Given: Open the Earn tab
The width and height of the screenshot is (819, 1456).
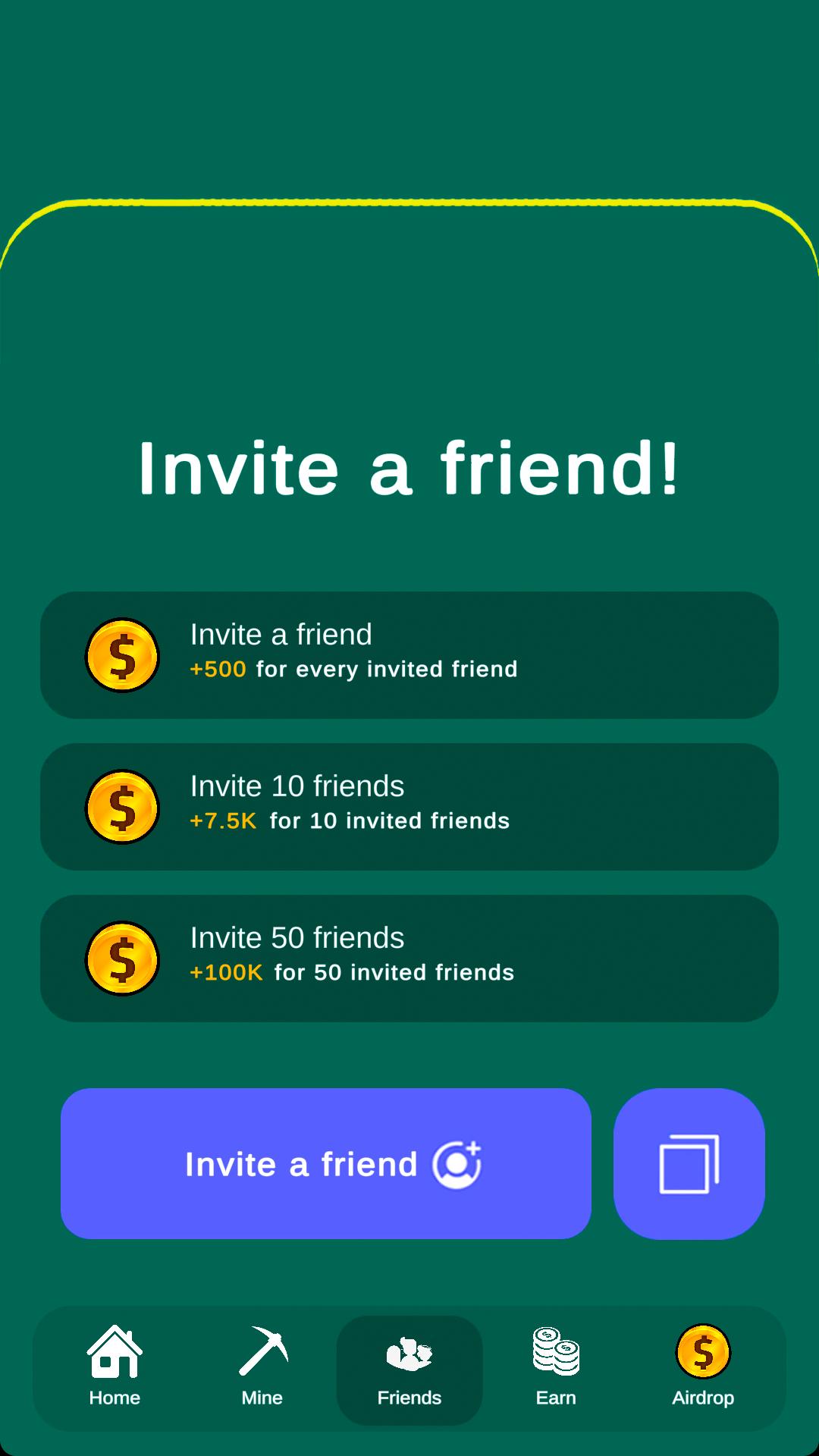Looking at the screenshot, I should click(x=556, y=1368).
